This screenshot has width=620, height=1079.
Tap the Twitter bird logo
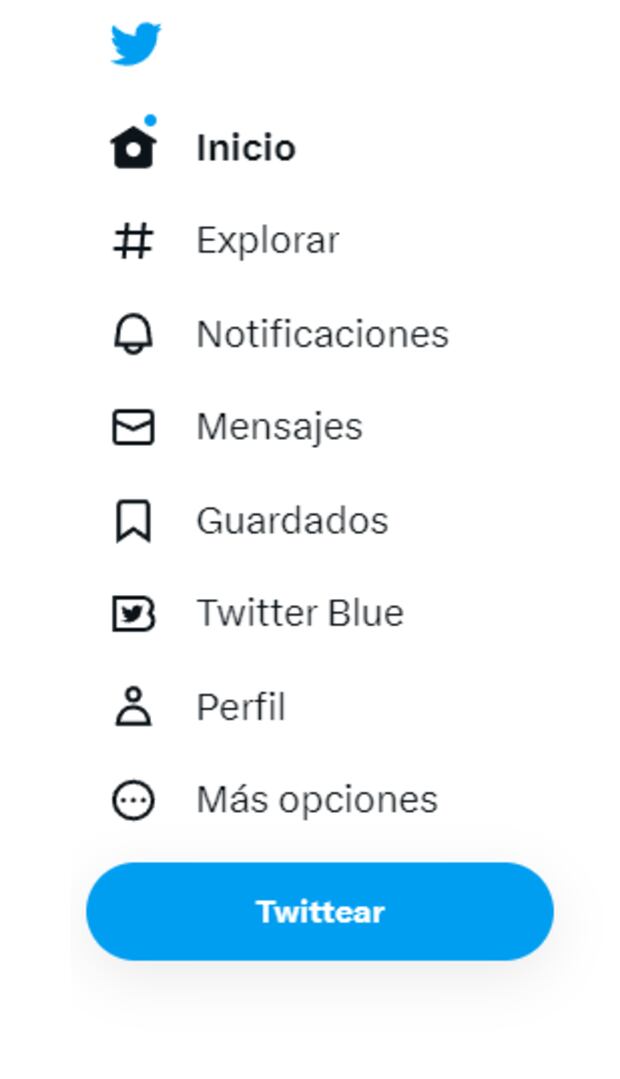click(135, 45)
